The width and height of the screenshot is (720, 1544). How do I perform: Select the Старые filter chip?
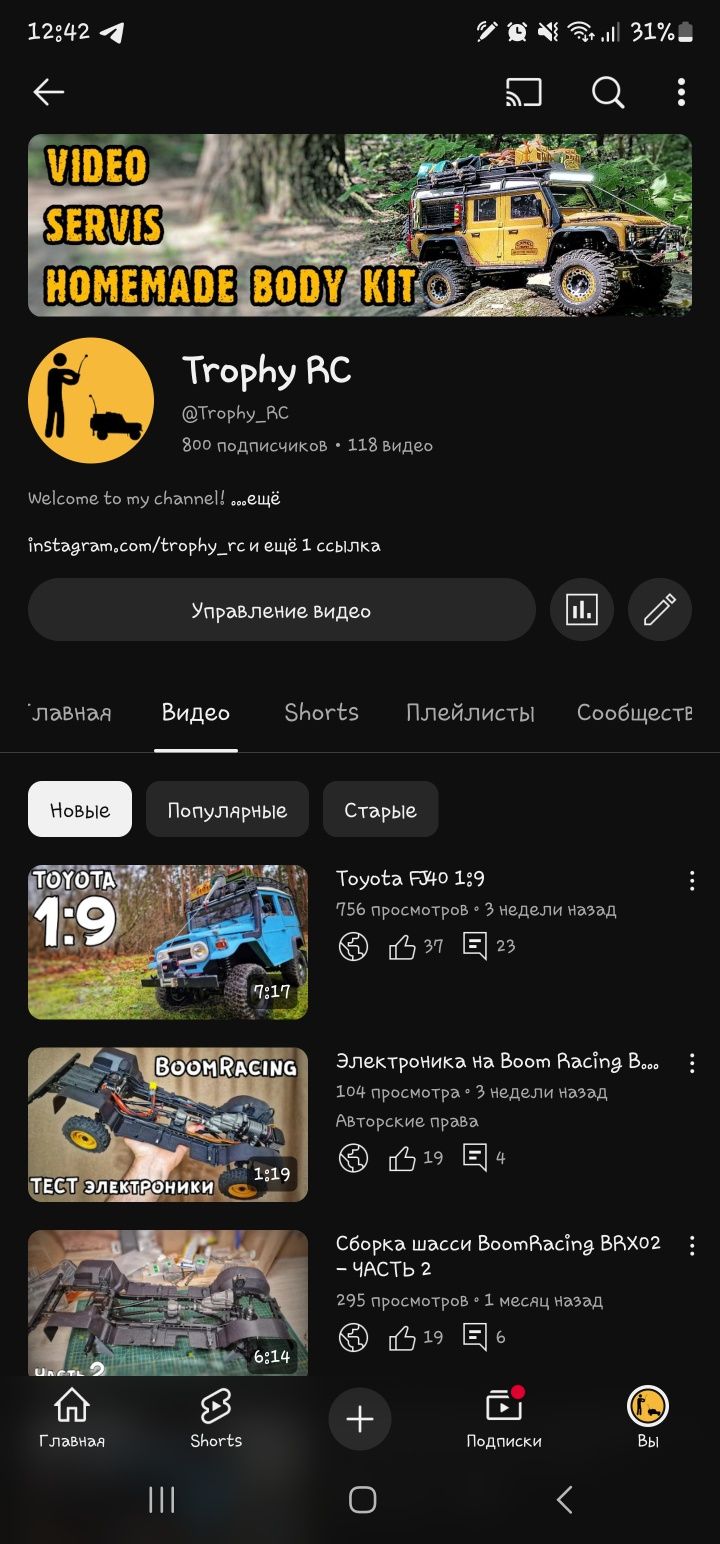coord(380,810)
